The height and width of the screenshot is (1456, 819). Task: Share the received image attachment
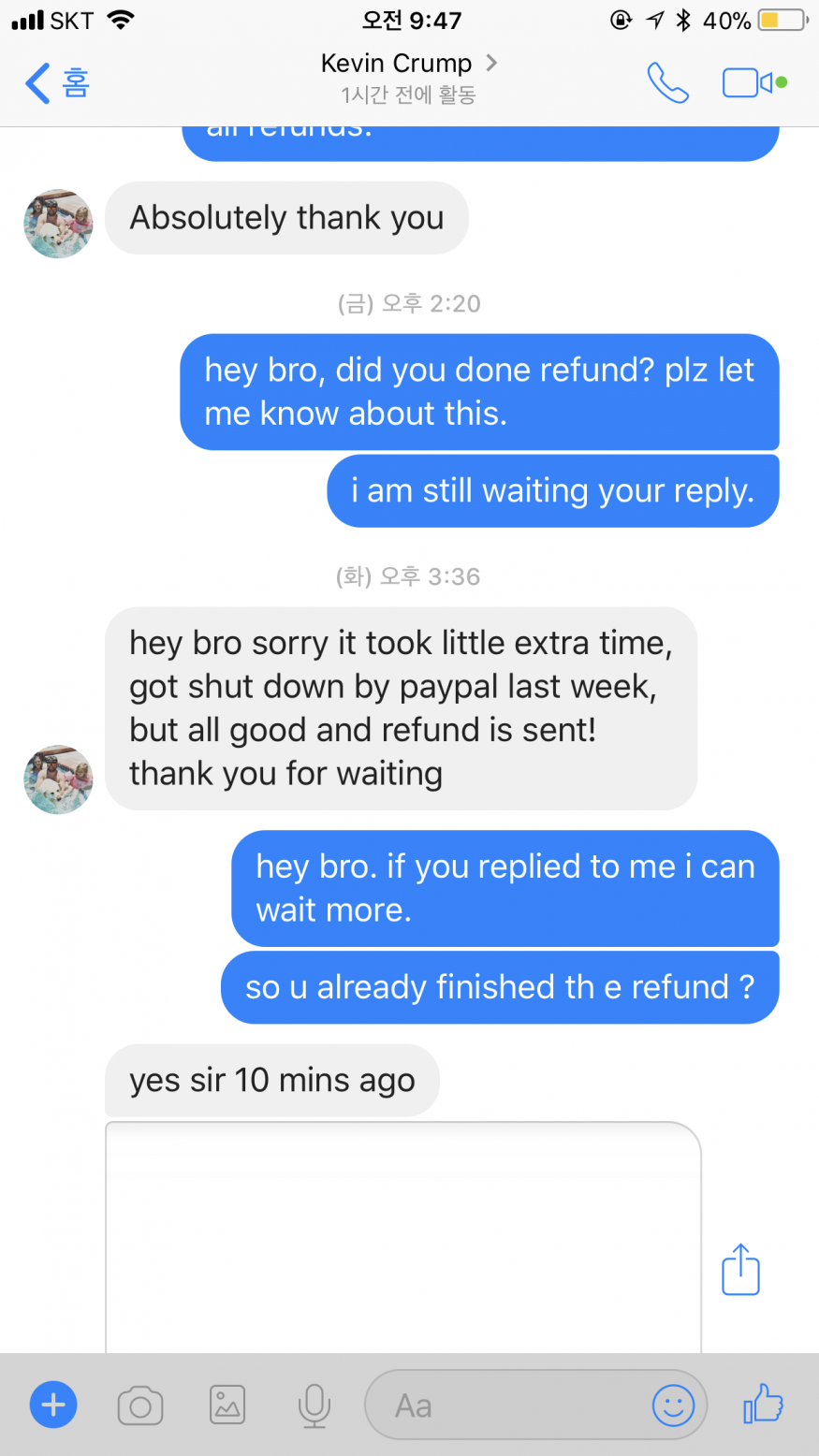pyautogui.click(x=740, y=1270)
